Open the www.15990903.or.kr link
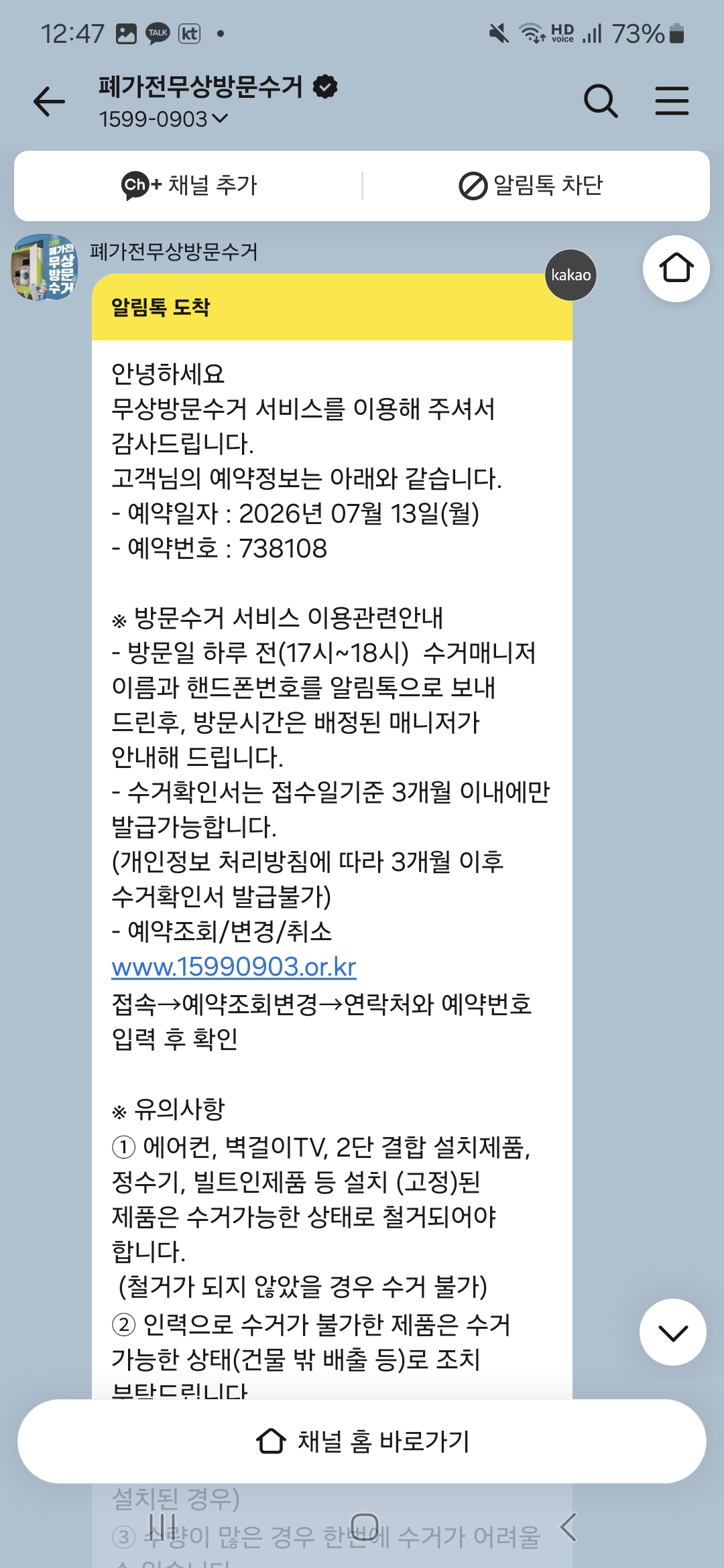 233,967
